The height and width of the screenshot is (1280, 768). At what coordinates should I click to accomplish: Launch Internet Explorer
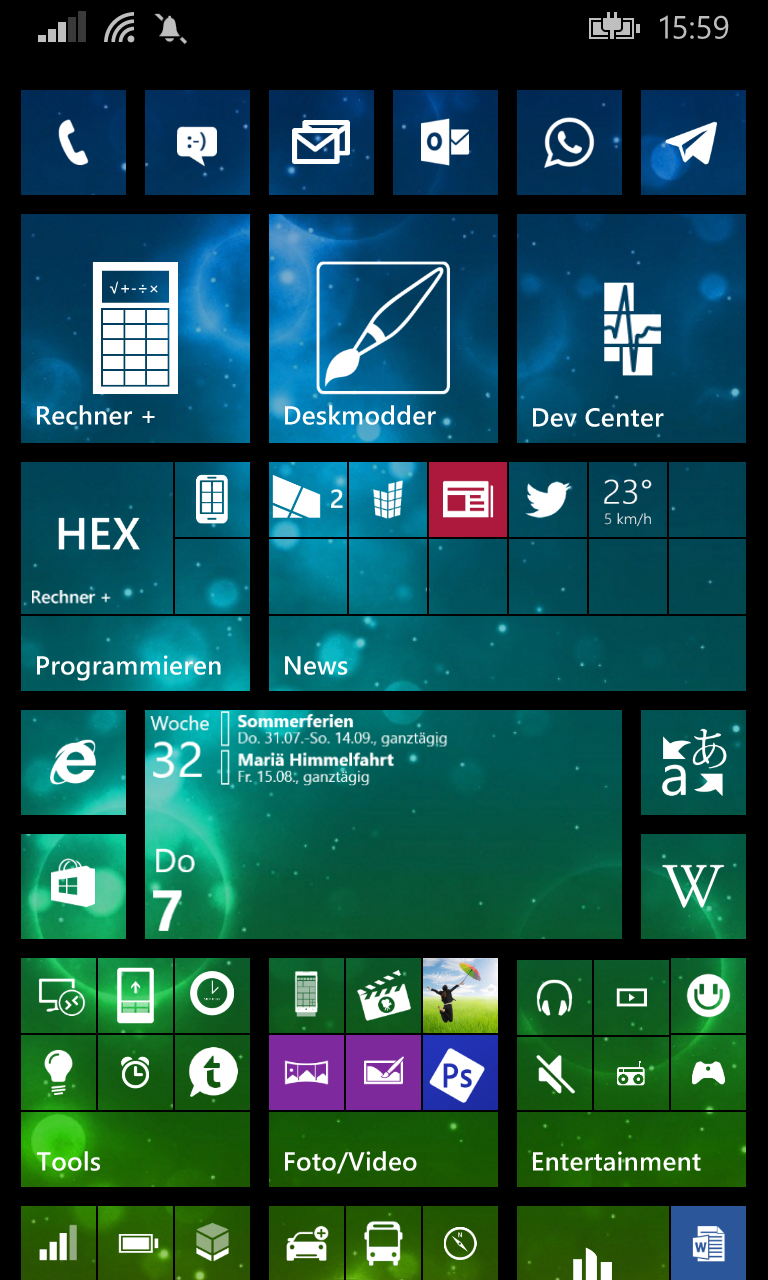point(73,762)
